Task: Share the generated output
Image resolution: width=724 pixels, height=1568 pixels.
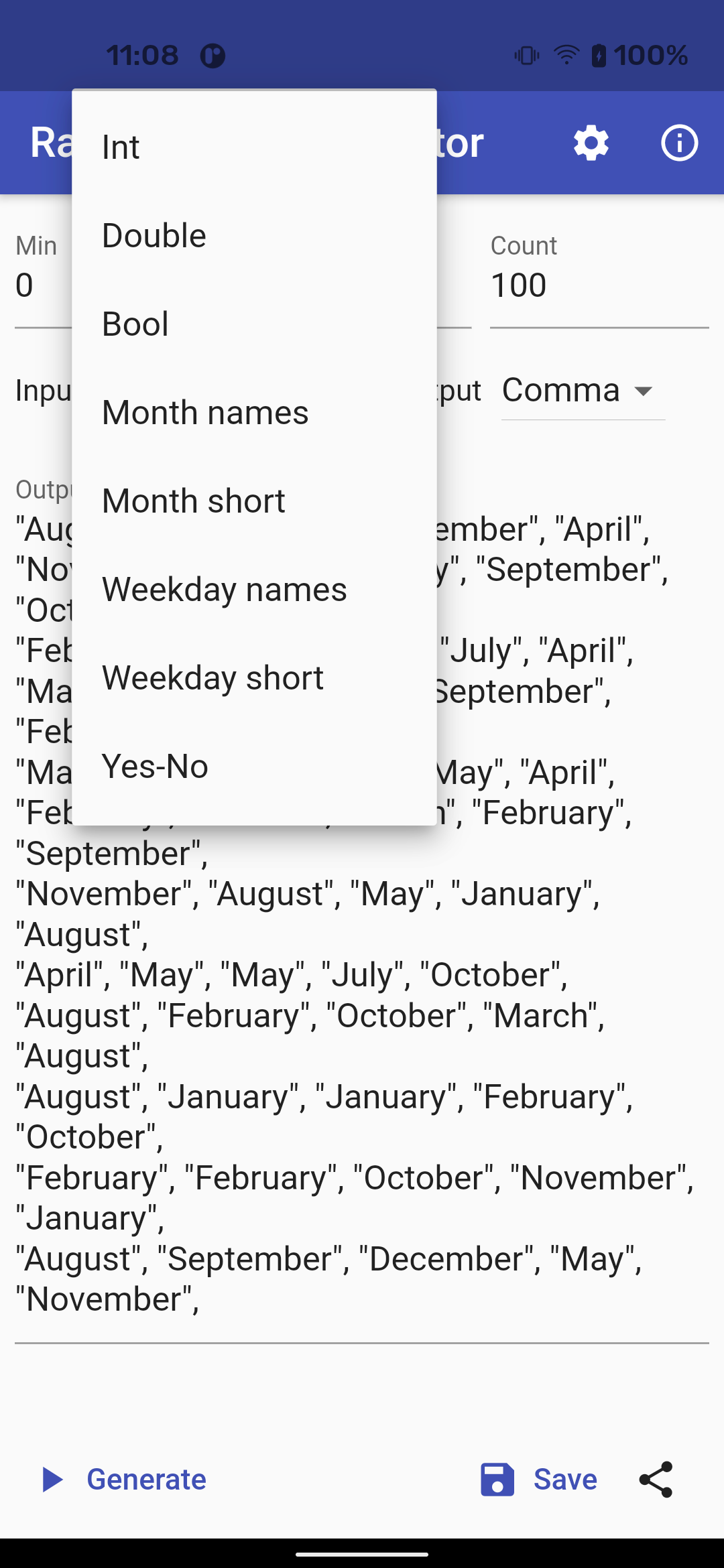Action: coord(656,1479)
